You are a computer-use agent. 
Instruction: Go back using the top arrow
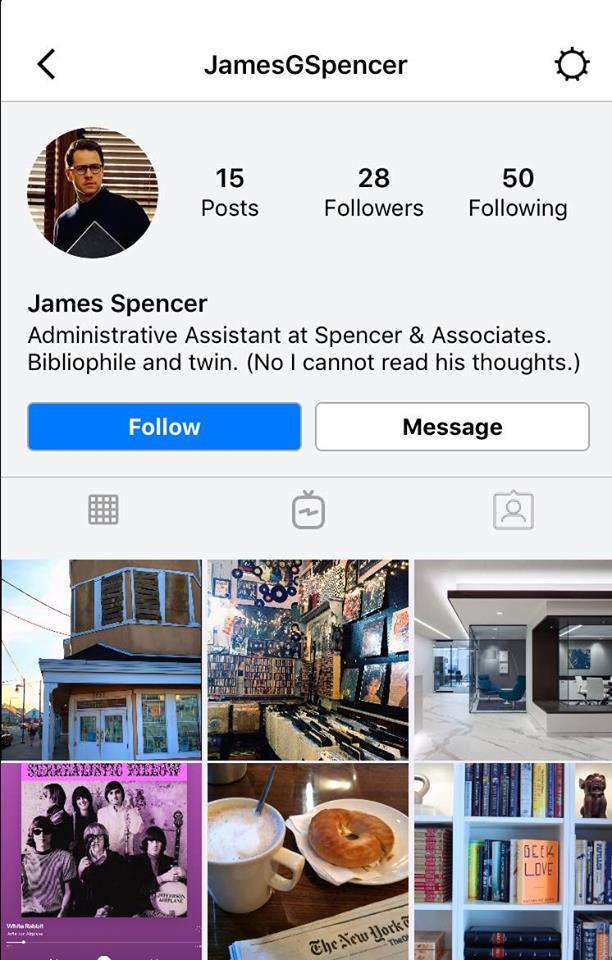46,65
